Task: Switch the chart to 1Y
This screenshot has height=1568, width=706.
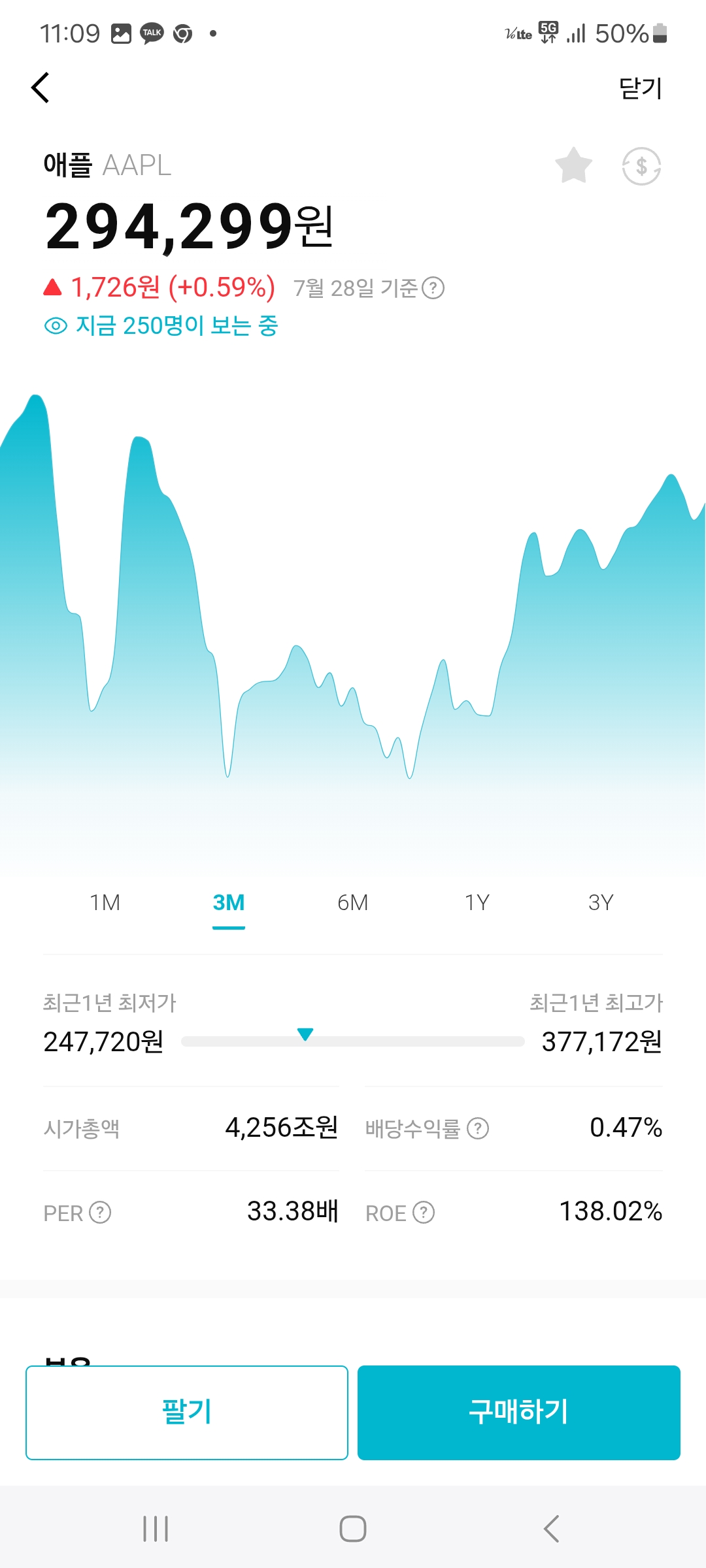Action: 477,902
